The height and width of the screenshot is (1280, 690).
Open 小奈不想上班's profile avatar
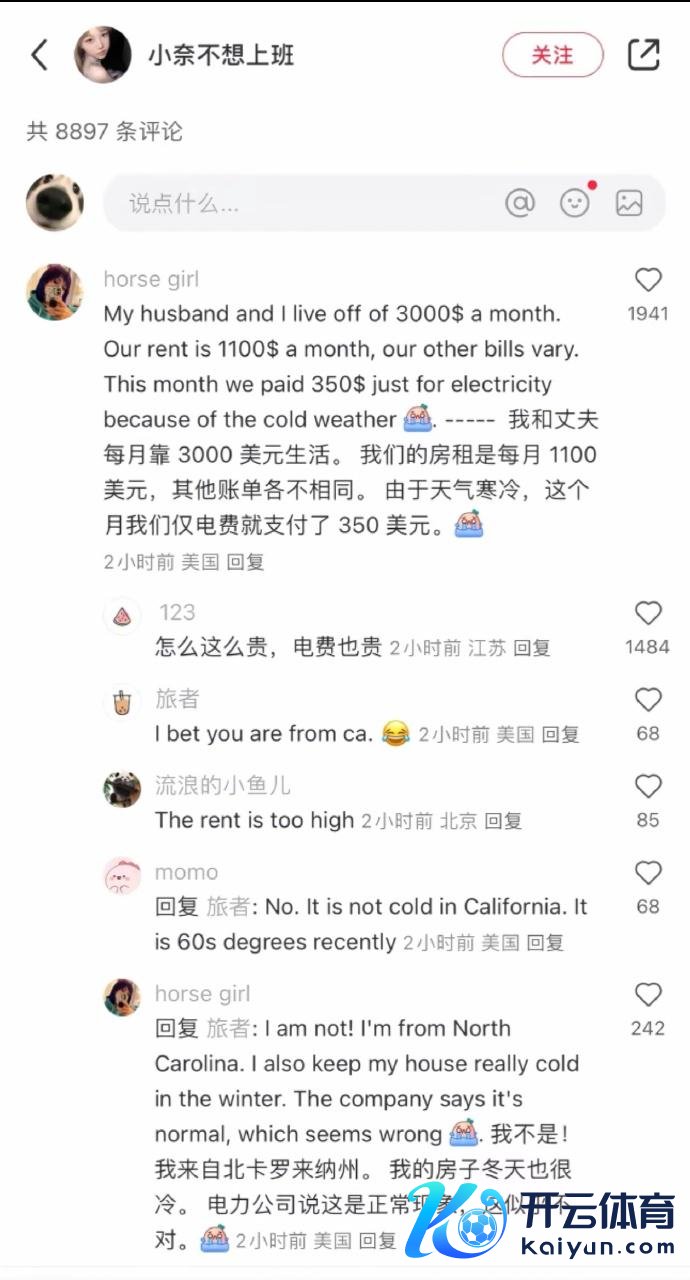point(103,55)
